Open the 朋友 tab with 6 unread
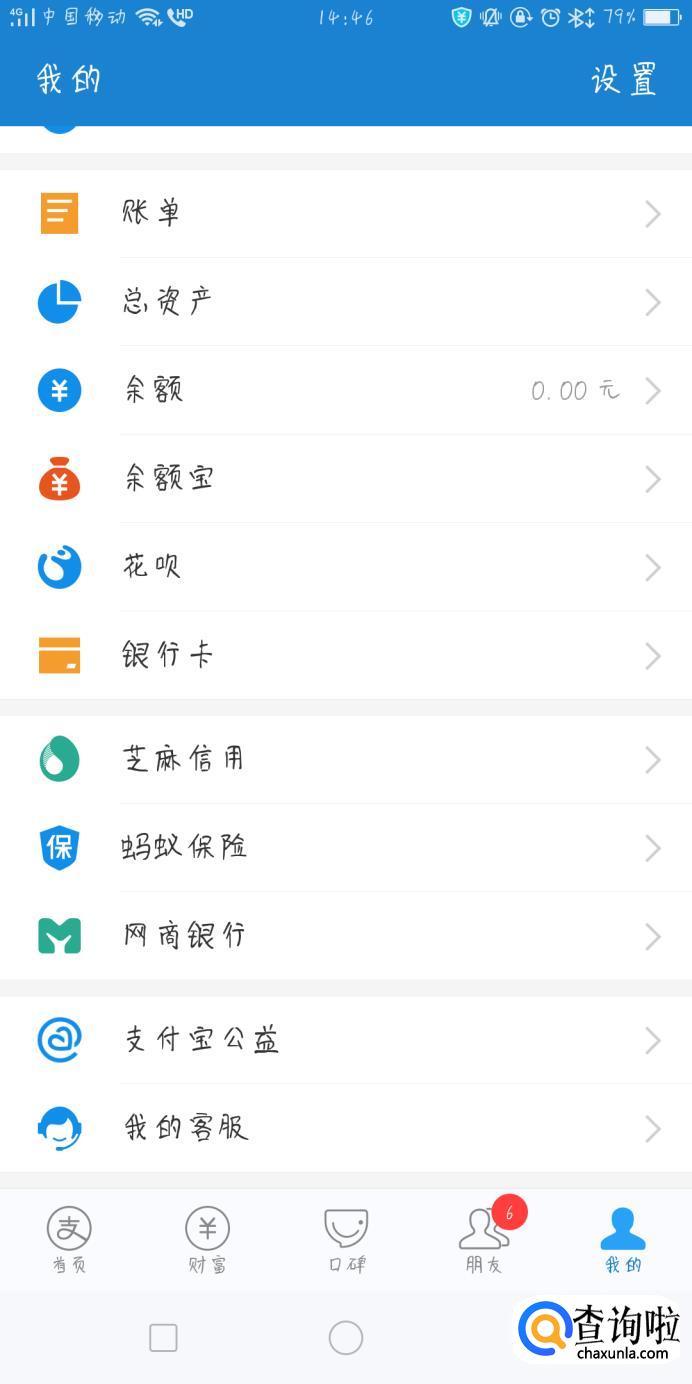Viewport: 692px width, 1384px height. coord(484,1240)
